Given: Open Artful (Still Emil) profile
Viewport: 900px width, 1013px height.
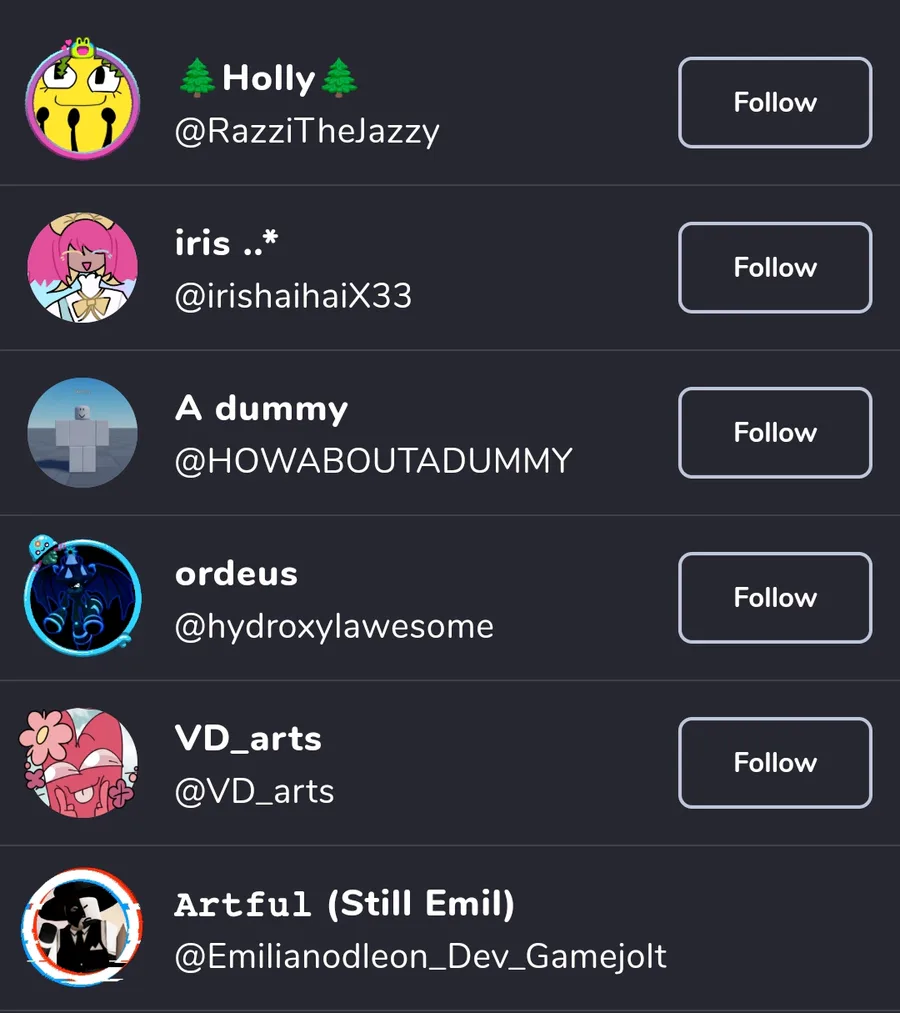Looking at the screenshot, I should (x=450, y=928).
